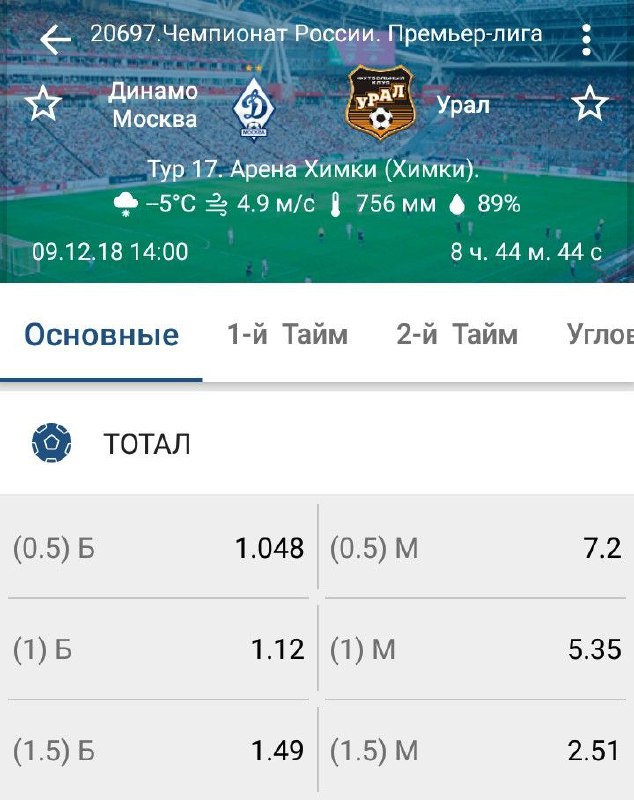Switch to the Основные tab
Viewport: 634px width, 800px height.
pyautogui.click(x=101, y=334)
